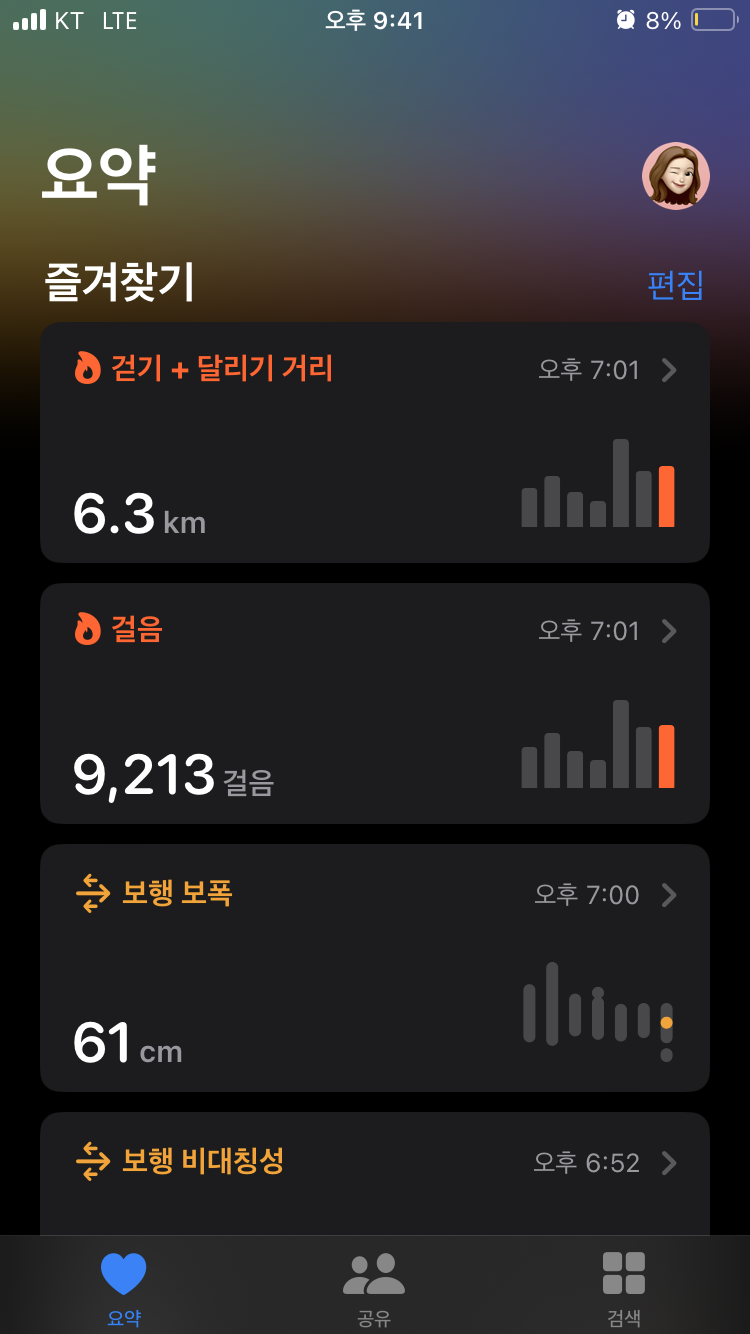Image resolution: width=750 pixels, height=1334 pixels.
Task: View 걸음 step count details
Action: 375,703
